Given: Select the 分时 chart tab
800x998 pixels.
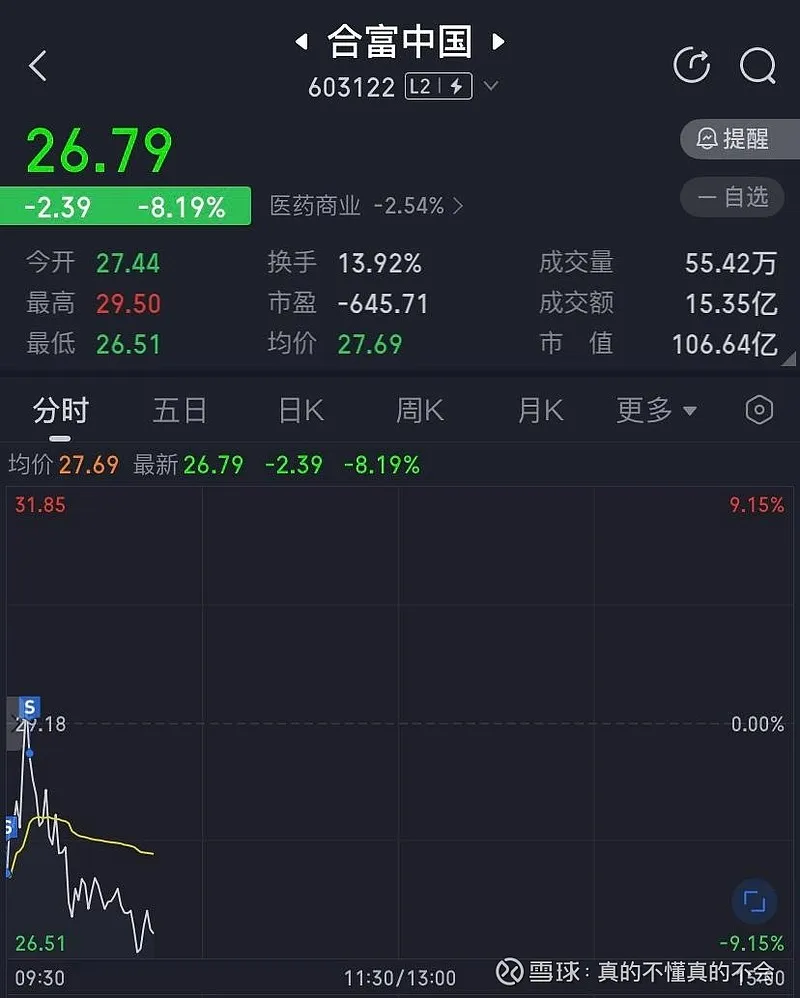Looking at the screenshot, I should click(60, 410).
